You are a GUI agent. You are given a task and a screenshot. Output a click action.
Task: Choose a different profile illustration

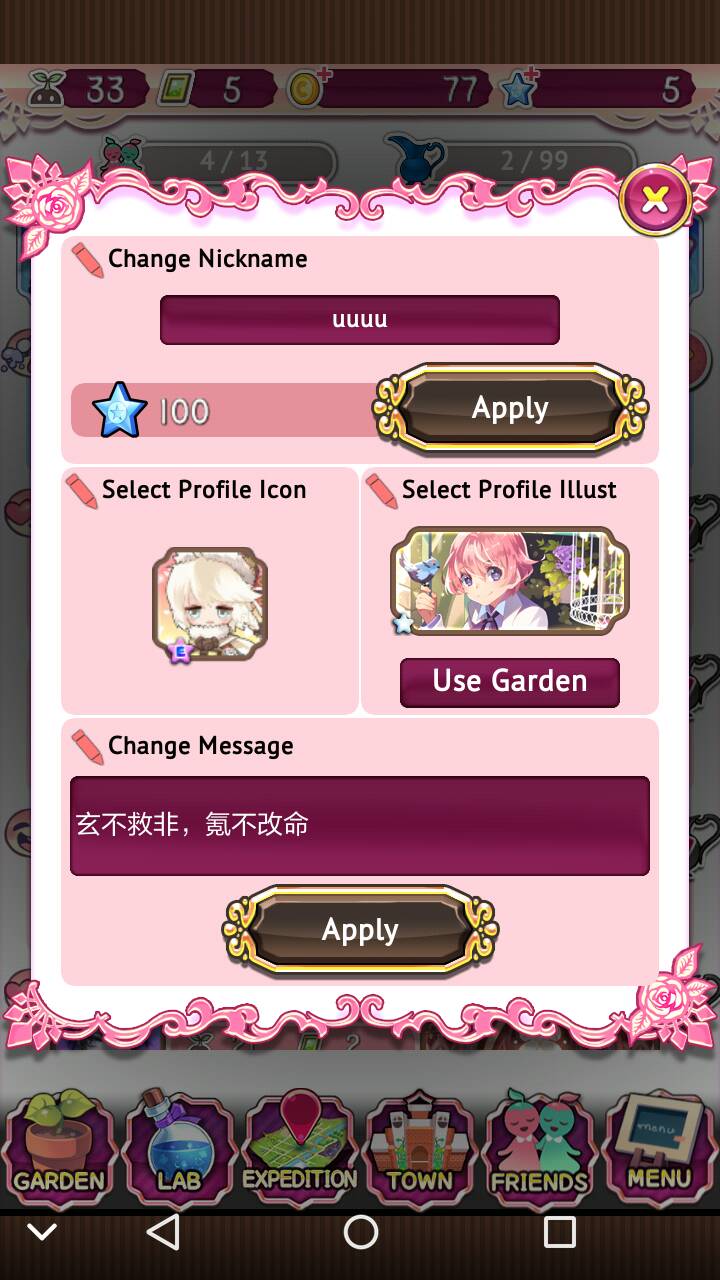click(x=510, y=581)
